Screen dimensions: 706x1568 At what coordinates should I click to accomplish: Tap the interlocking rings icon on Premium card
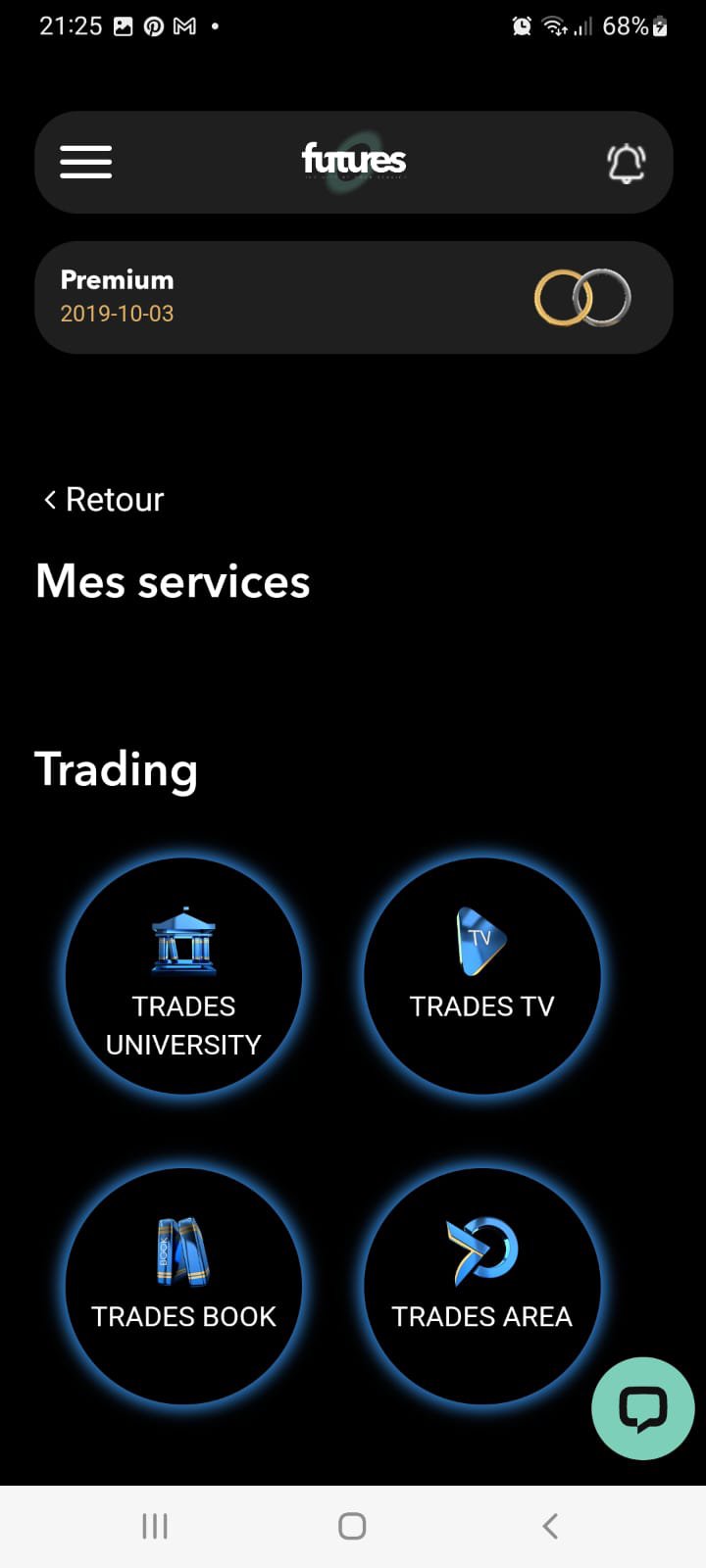pos(581,297)
